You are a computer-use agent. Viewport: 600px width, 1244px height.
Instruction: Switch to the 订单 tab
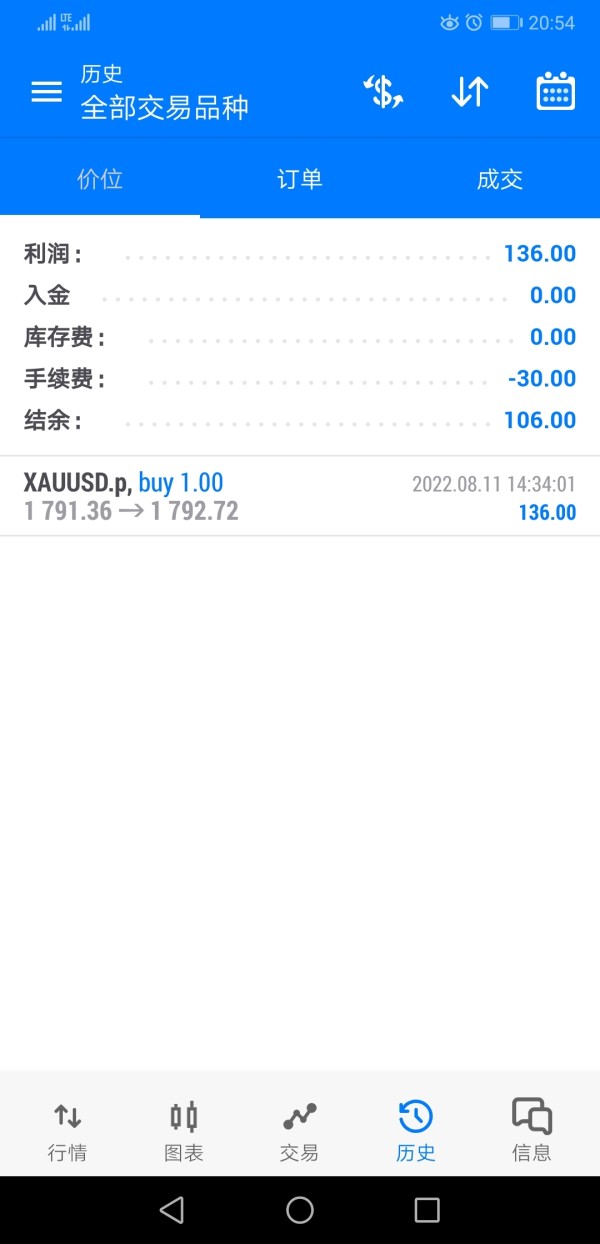(300, 180)
